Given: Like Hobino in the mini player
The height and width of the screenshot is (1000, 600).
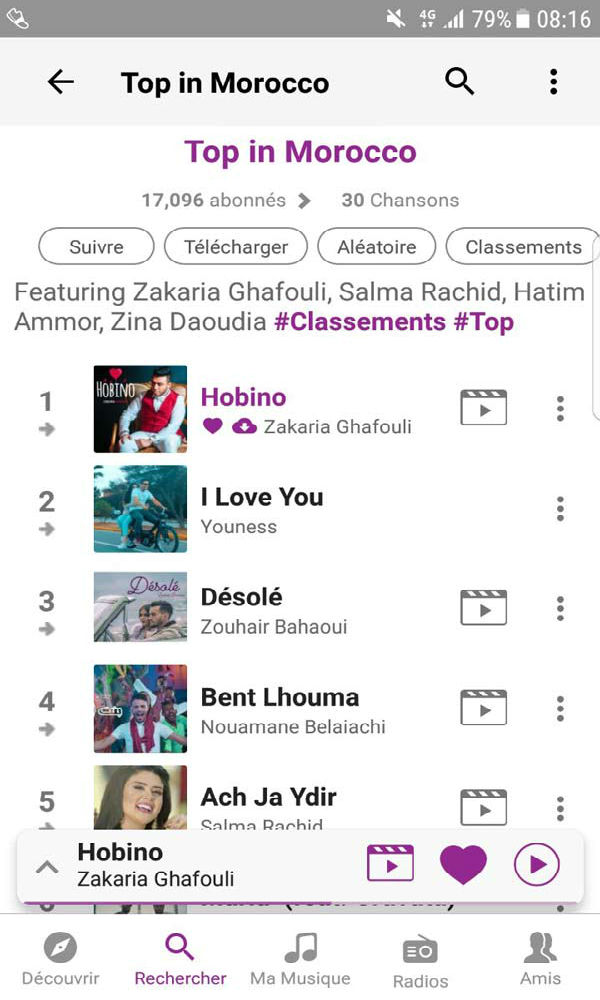Looking at the screenshot, I should (463, 864).
